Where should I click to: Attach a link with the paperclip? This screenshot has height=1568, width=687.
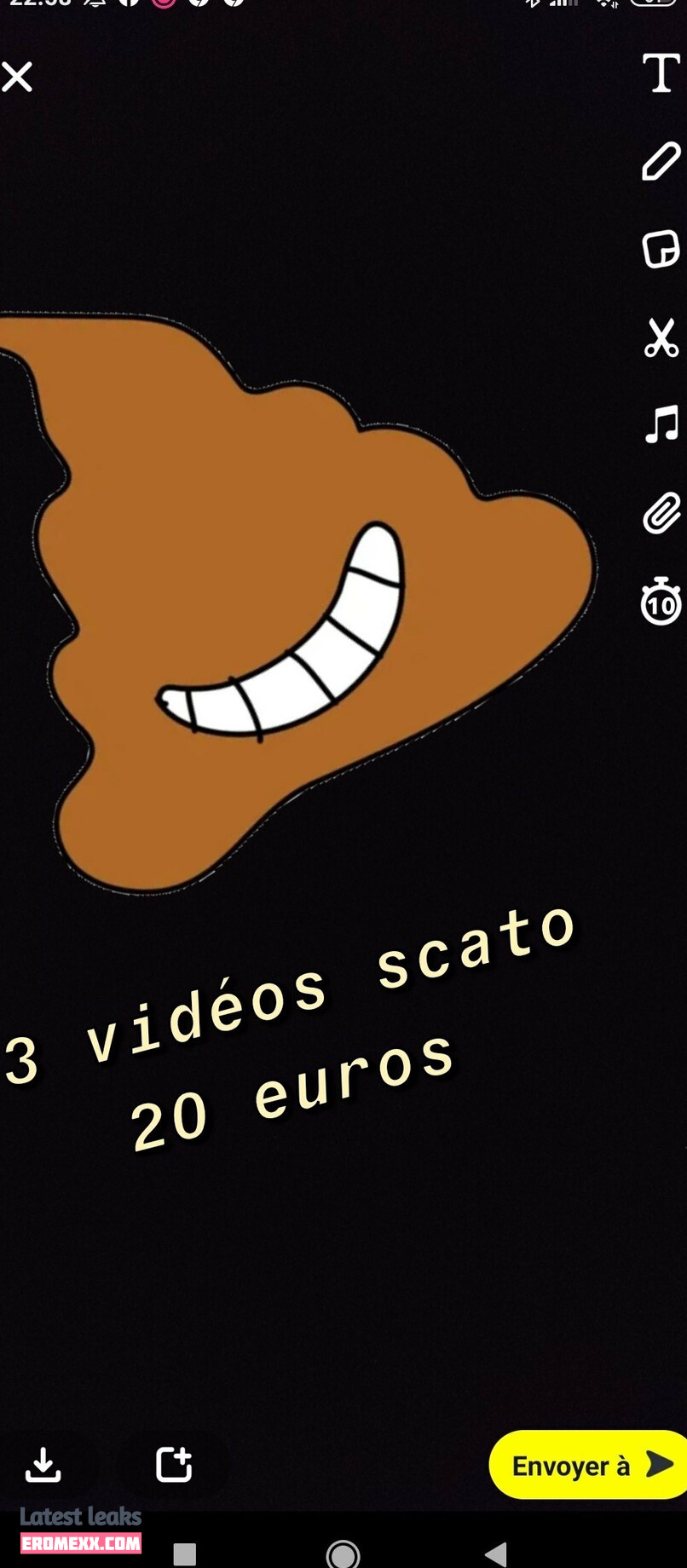(x=661, y=513)
